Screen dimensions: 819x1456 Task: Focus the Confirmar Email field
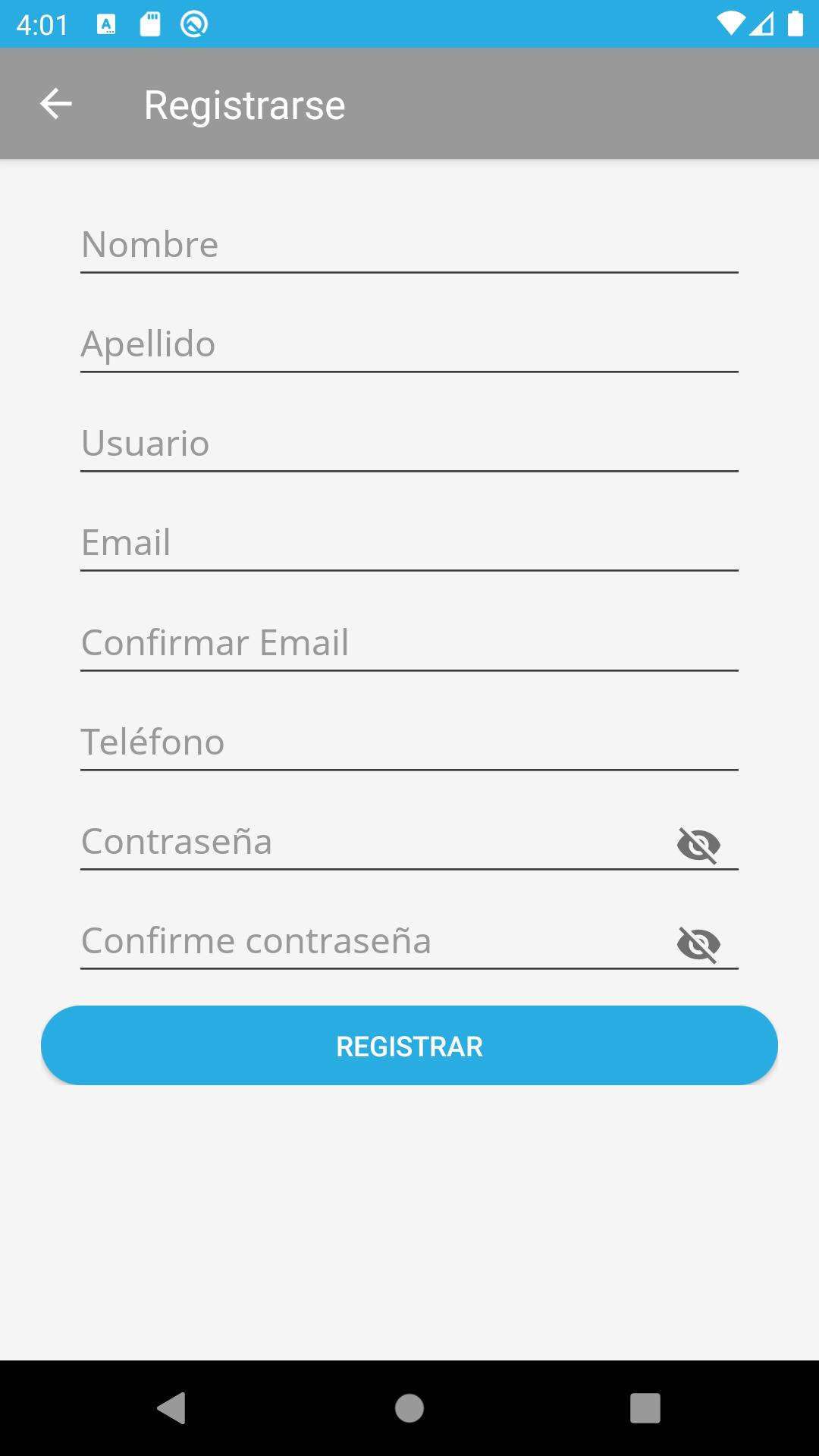tap(409, 643)
